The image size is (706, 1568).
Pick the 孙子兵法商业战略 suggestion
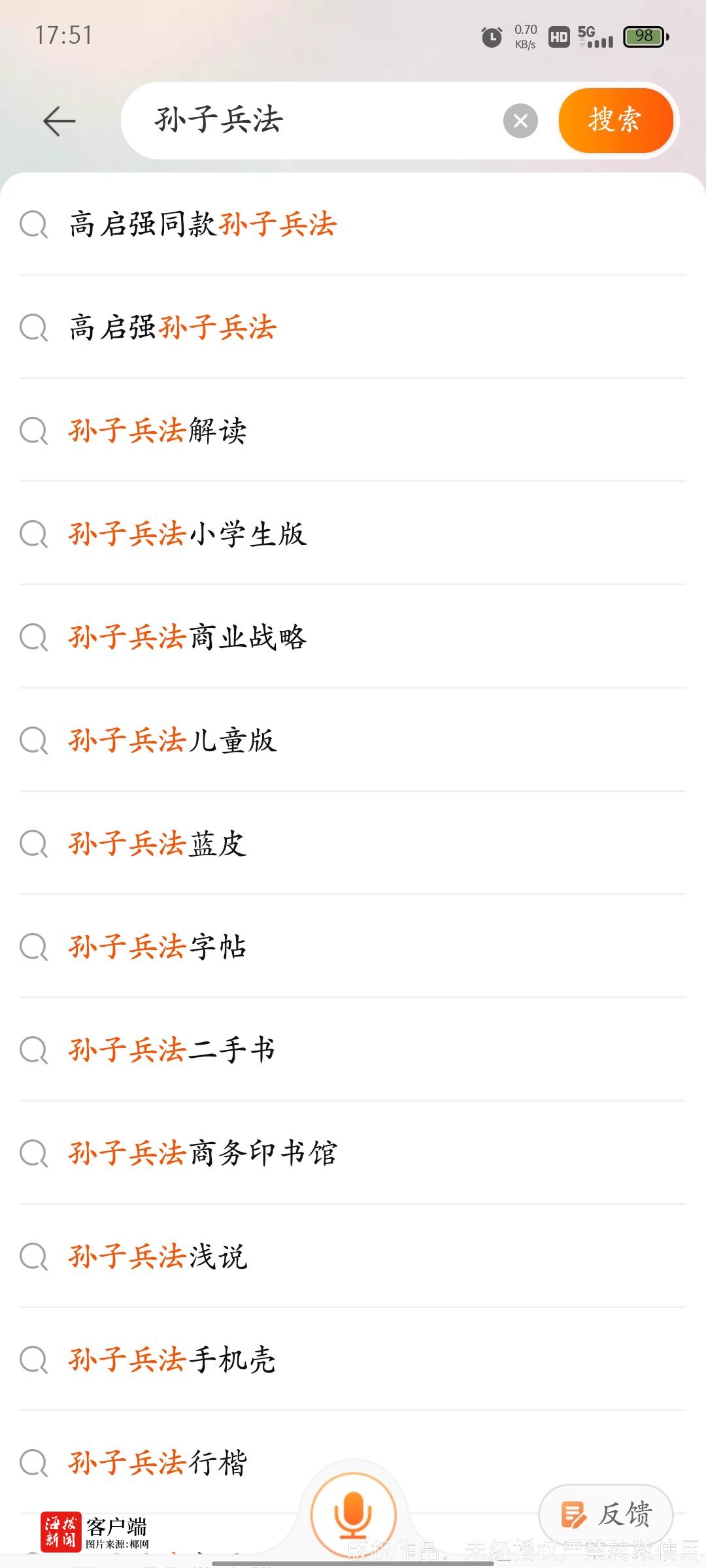(x=188, y=637)
